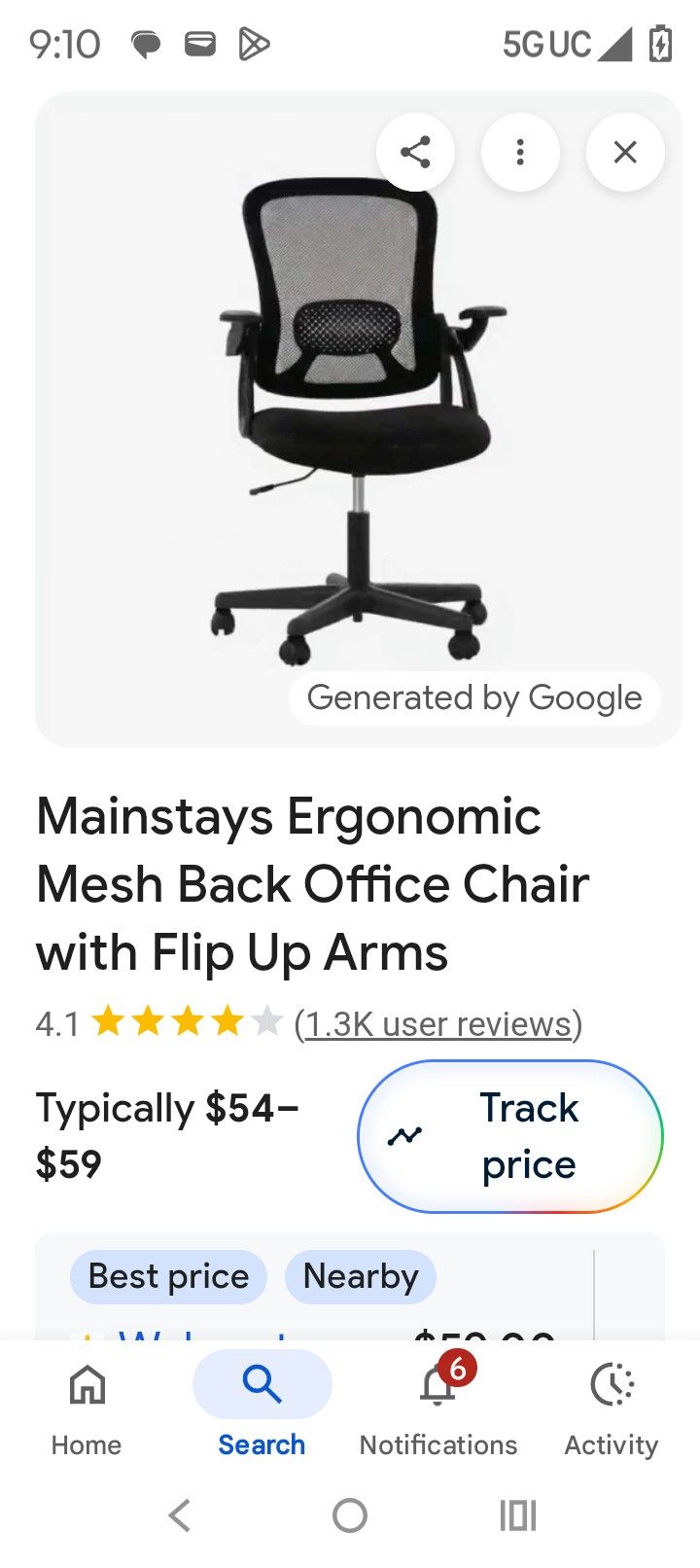Image resolution: width=700 pixels, height=1568 pixels.
Task: Select the Best price chip
Action: pyautogui.click(x=168, y=1276)
